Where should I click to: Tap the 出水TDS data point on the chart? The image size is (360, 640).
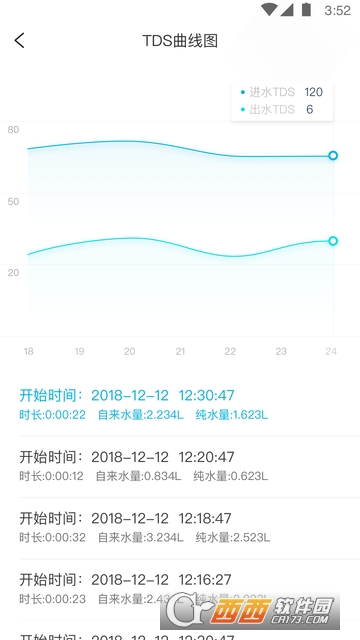point(333,241)
